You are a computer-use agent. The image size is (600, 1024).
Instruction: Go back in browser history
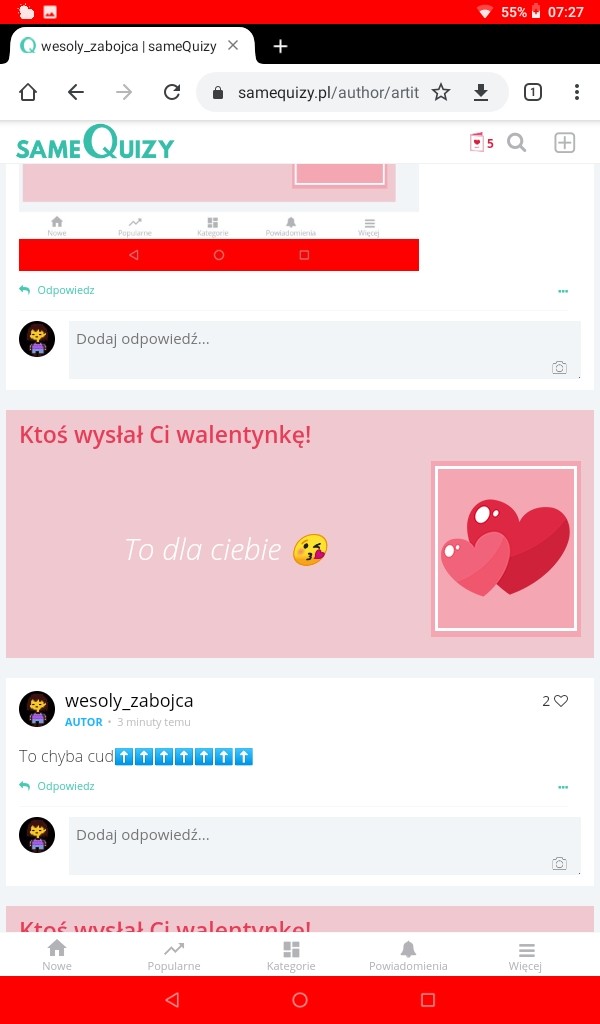pos(76,92)
